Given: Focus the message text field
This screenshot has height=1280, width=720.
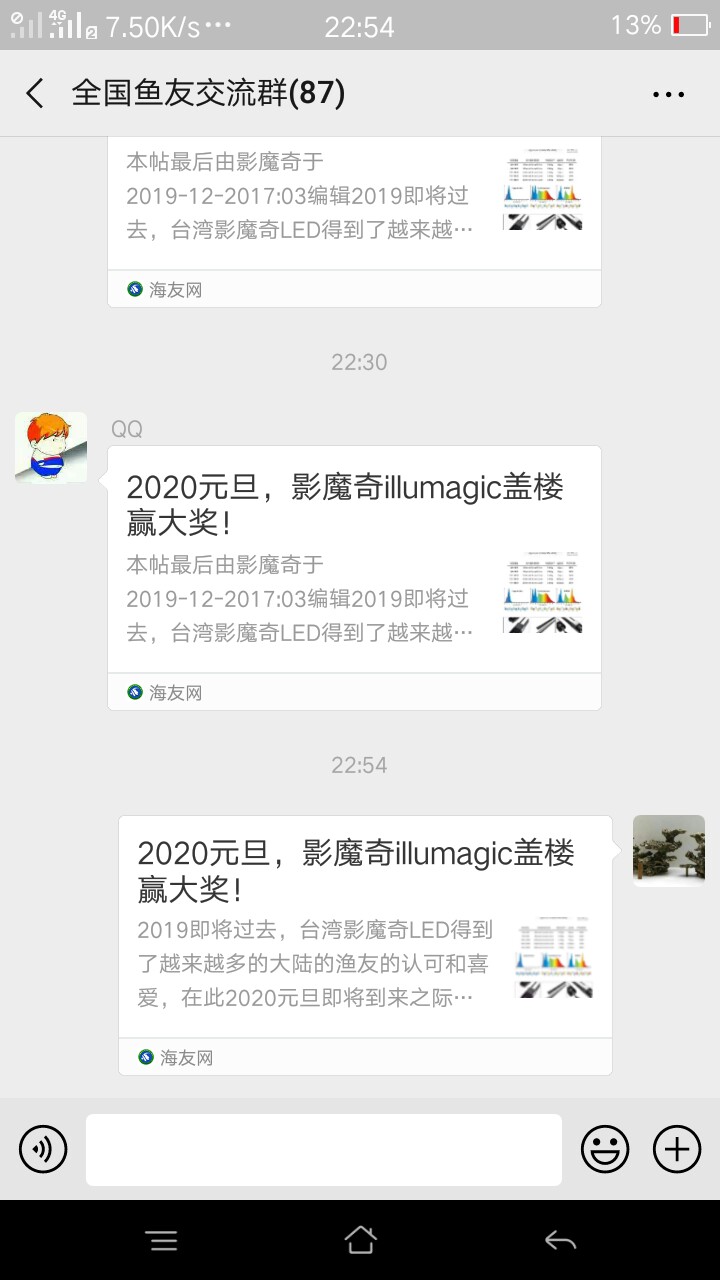Looking at the screenshot, I should [x=323, y=1149].
